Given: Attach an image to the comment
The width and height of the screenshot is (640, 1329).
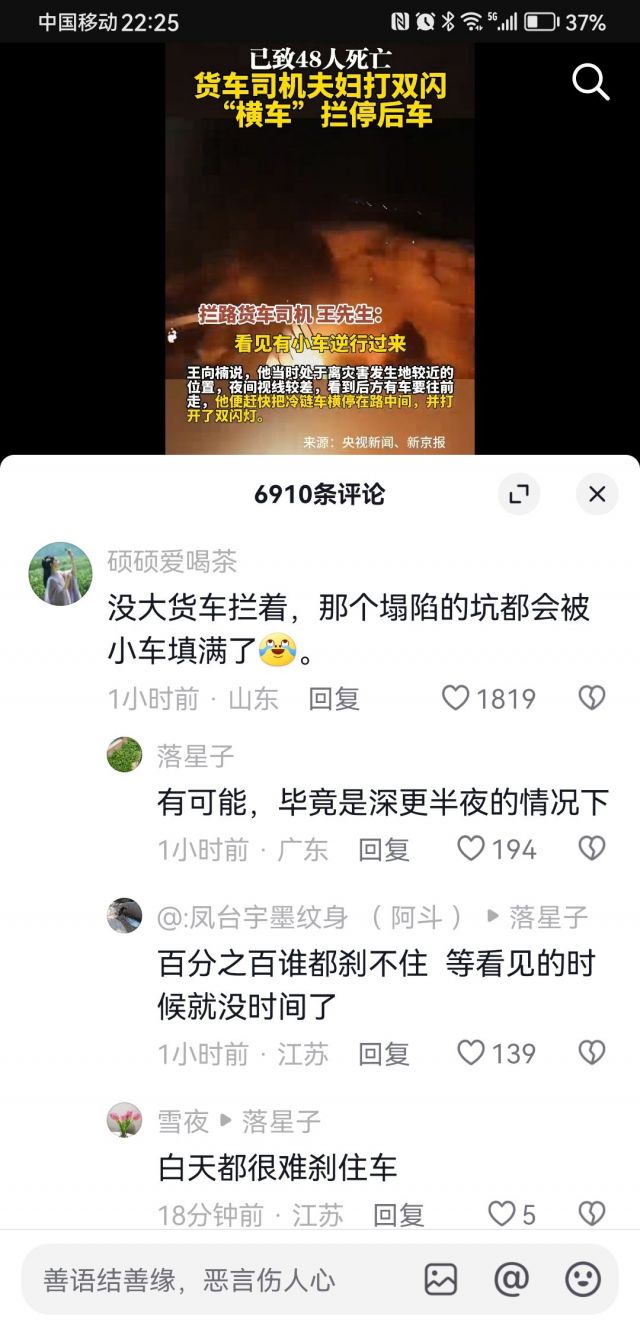Looking at the screenshot, I should (x=441, y=1280).
